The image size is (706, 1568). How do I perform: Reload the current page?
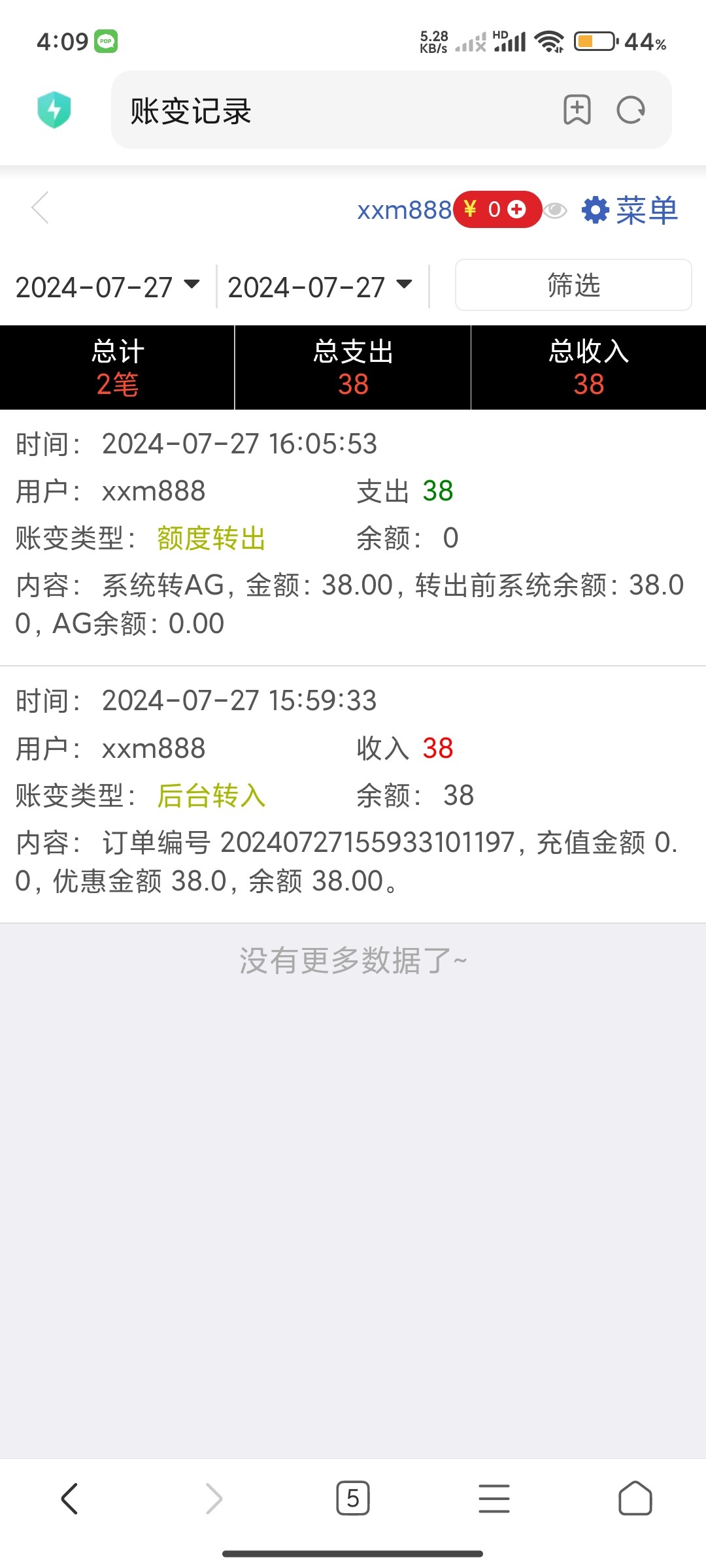coord(631,110)
